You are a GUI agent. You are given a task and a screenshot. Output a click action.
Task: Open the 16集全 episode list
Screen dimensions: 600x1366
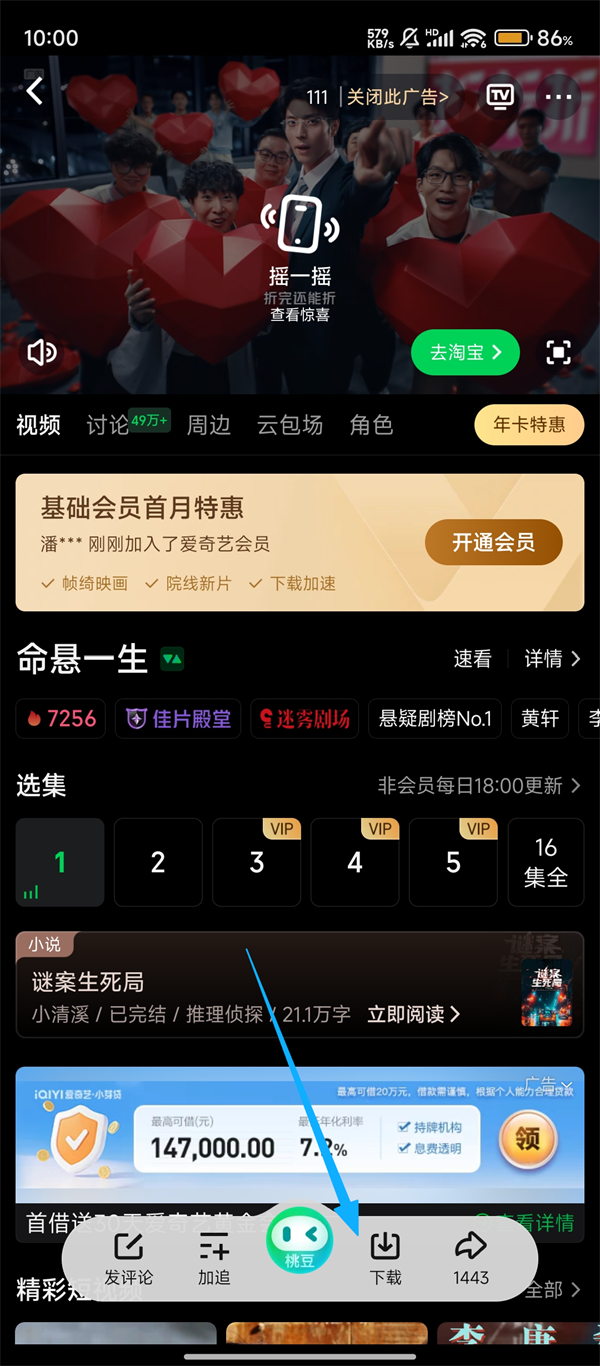coord(545,862)
